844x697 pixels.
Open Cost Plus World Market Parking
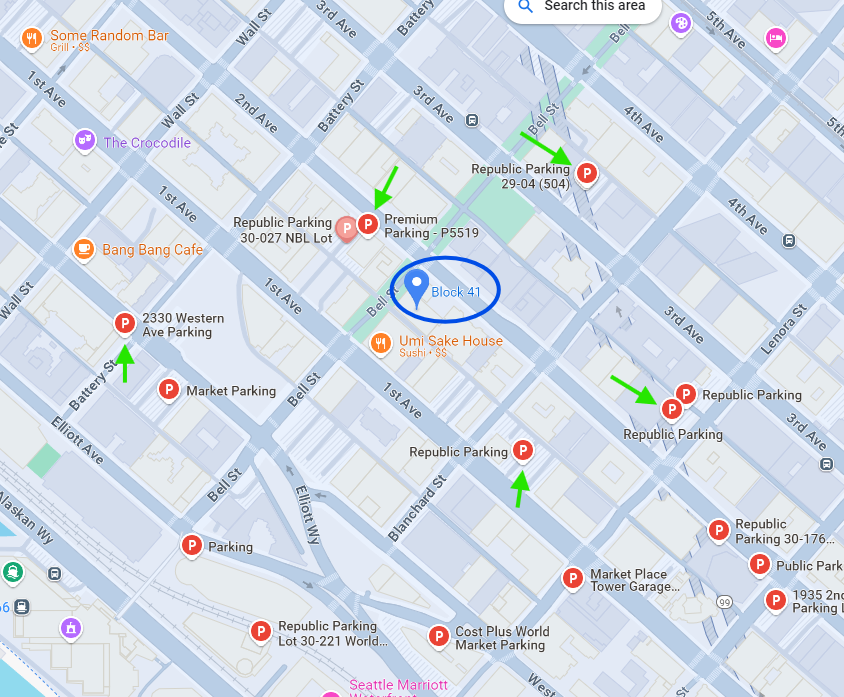point(438,635)
